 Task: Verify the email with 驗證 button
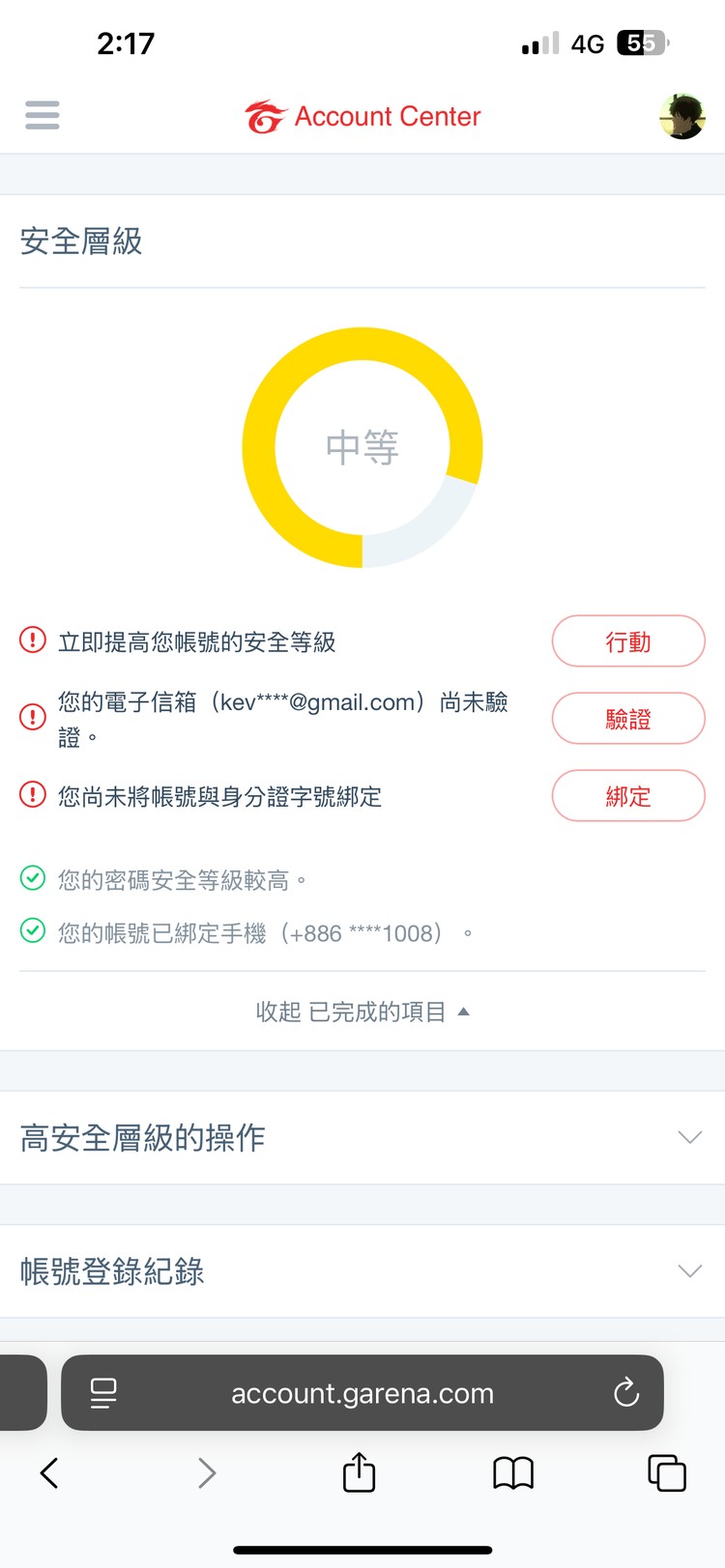pos(628,719)
